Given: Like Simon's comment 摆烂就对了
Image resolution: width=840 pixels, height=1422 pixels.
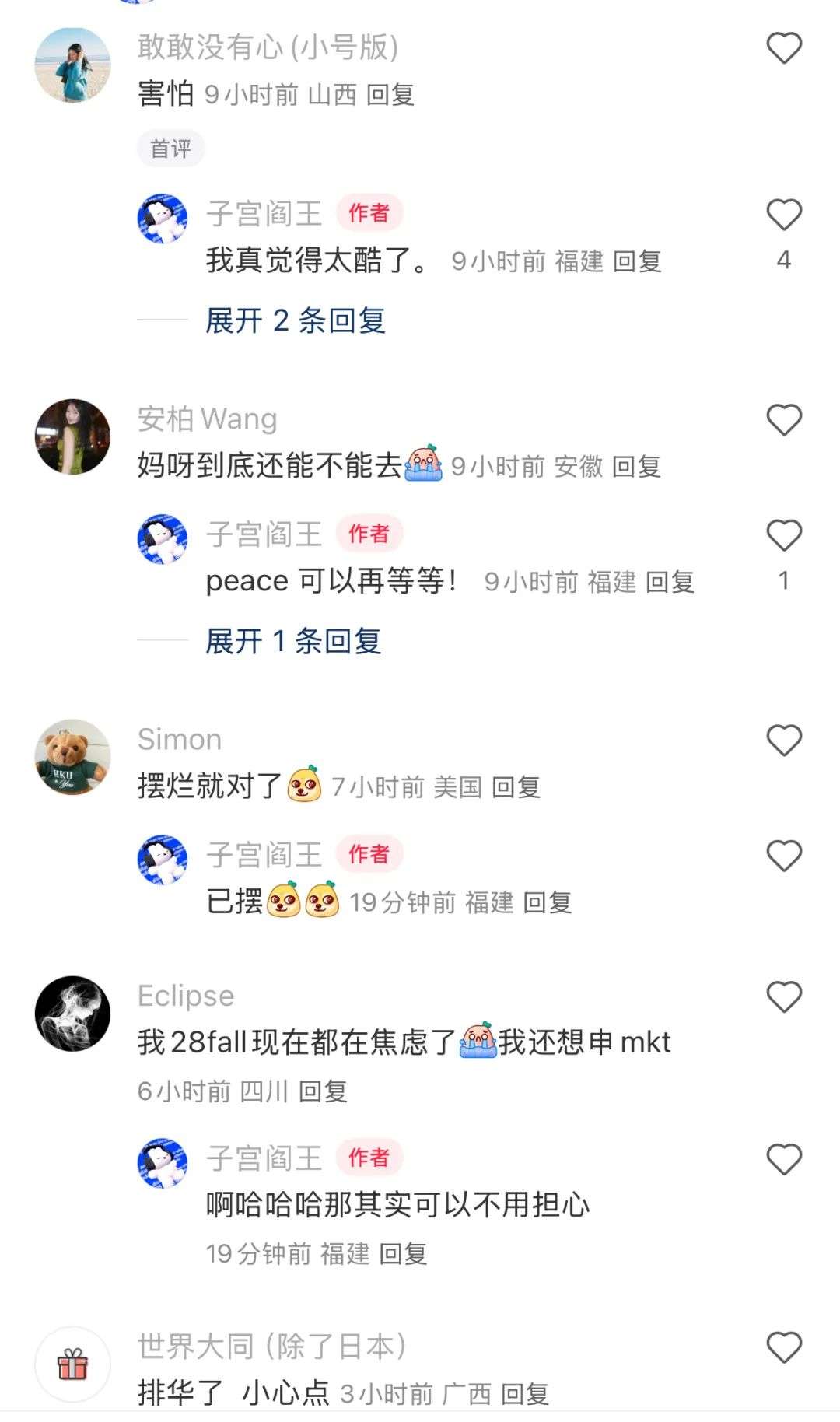Looking at the screenshot, I should pos(784,741).
